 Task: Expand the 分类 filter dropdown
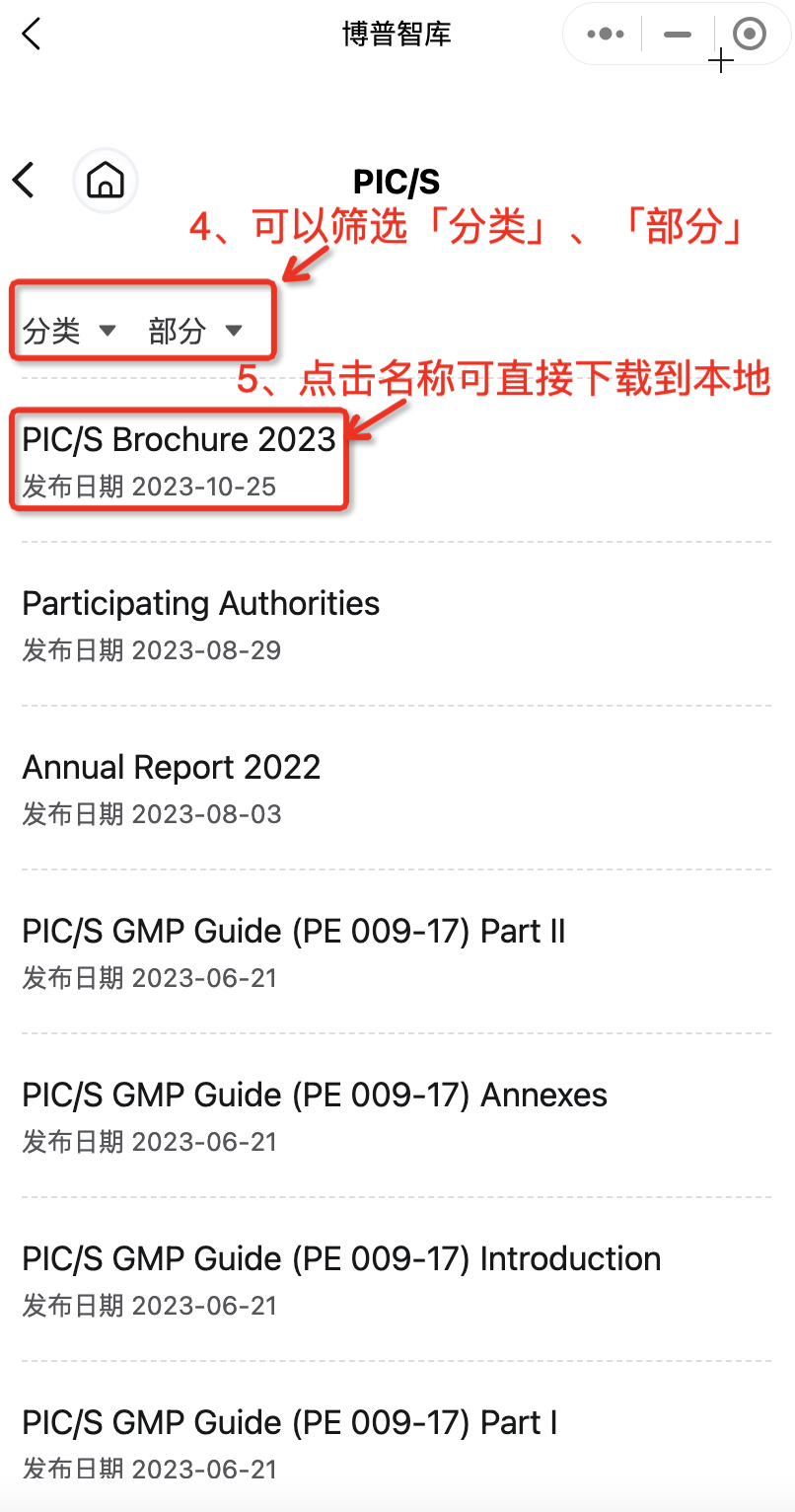pyautogui.click(x=69, y=331)
